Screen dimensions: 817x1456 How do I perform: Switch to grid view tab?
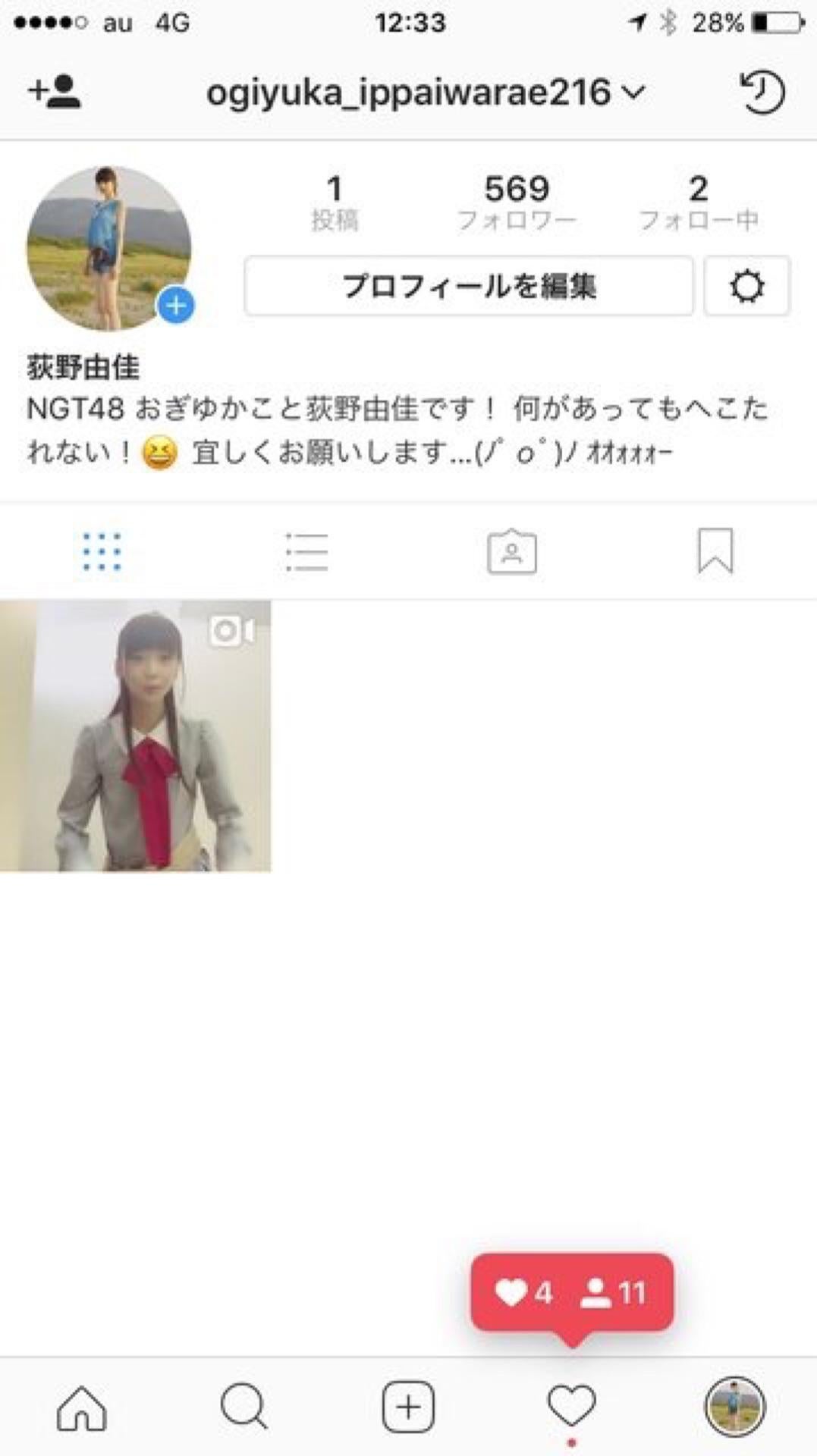click(102, 551)
